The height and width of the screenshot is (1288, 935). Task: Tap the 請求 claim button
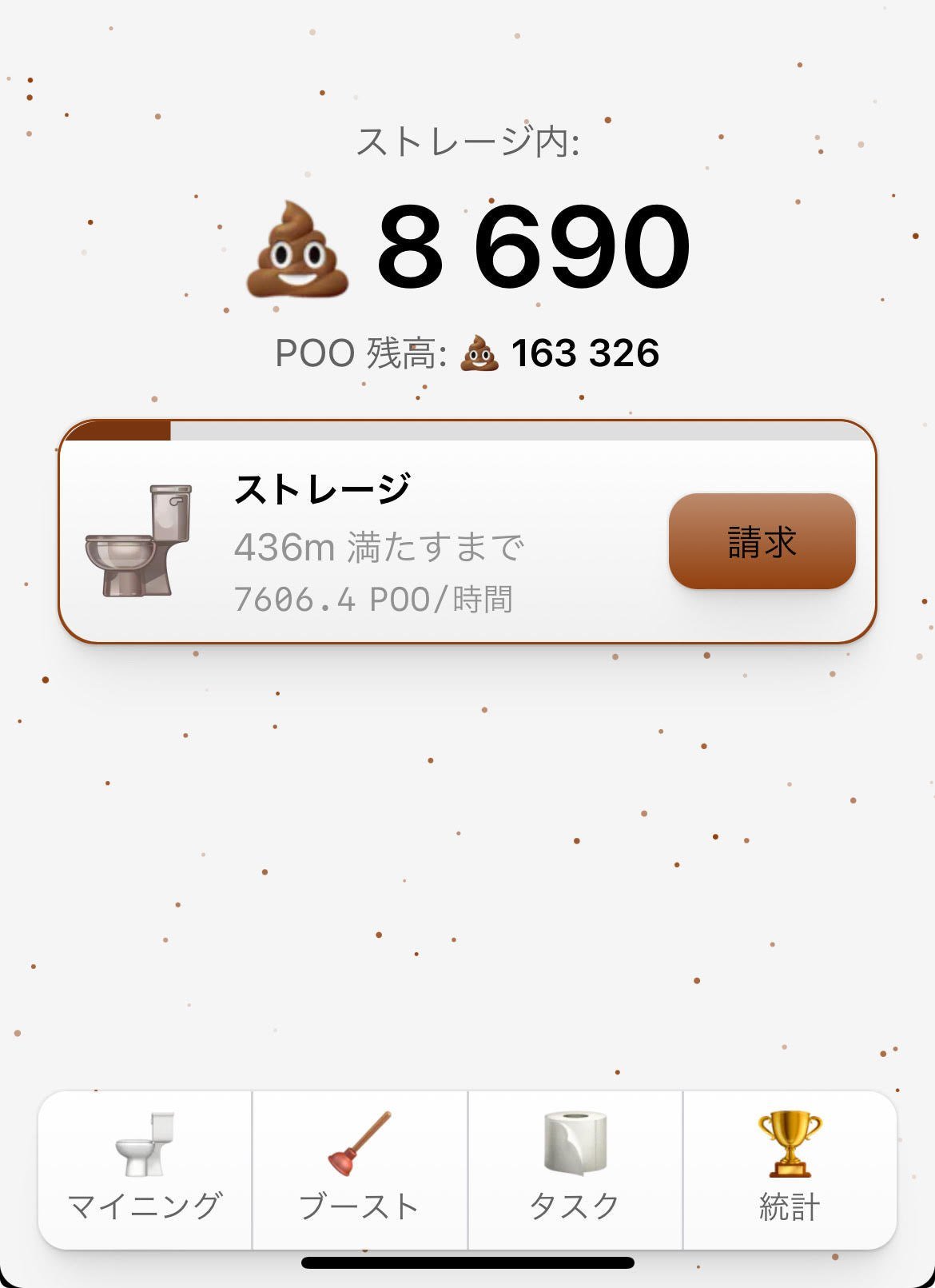point(762,541)
